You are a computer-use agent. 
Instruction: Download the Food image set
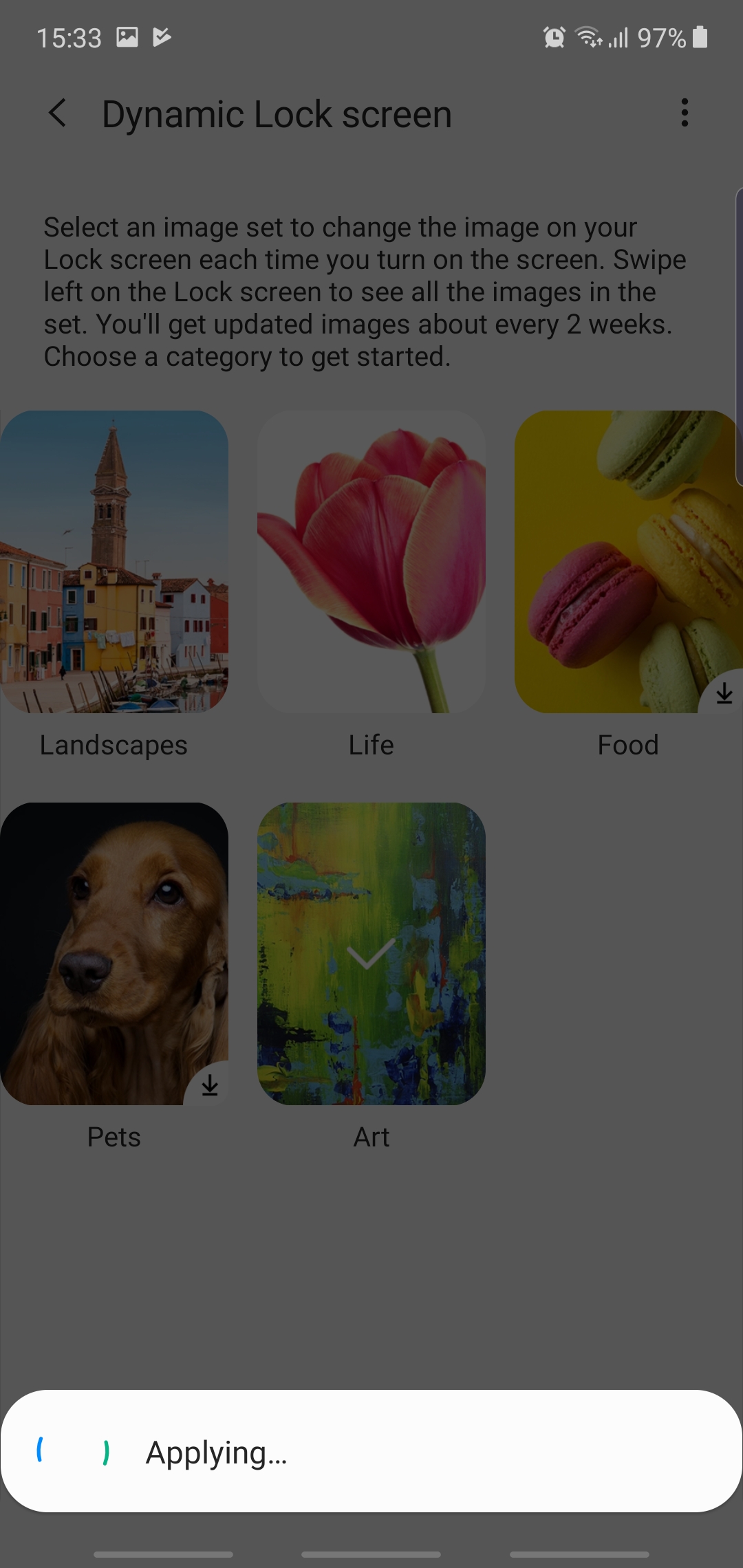(723, 694)
